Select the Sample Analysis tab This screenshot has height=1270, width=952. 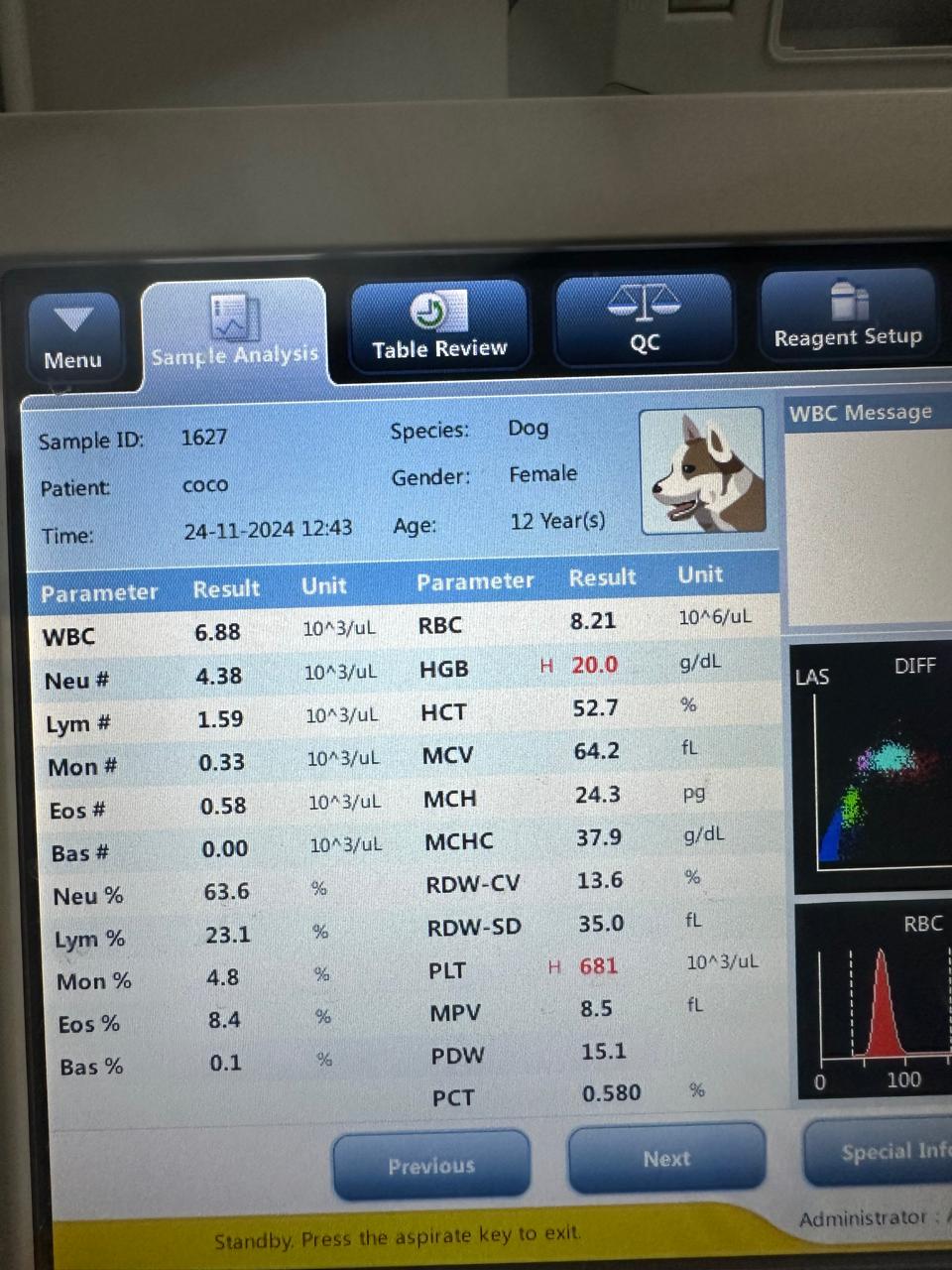(234, 332)
